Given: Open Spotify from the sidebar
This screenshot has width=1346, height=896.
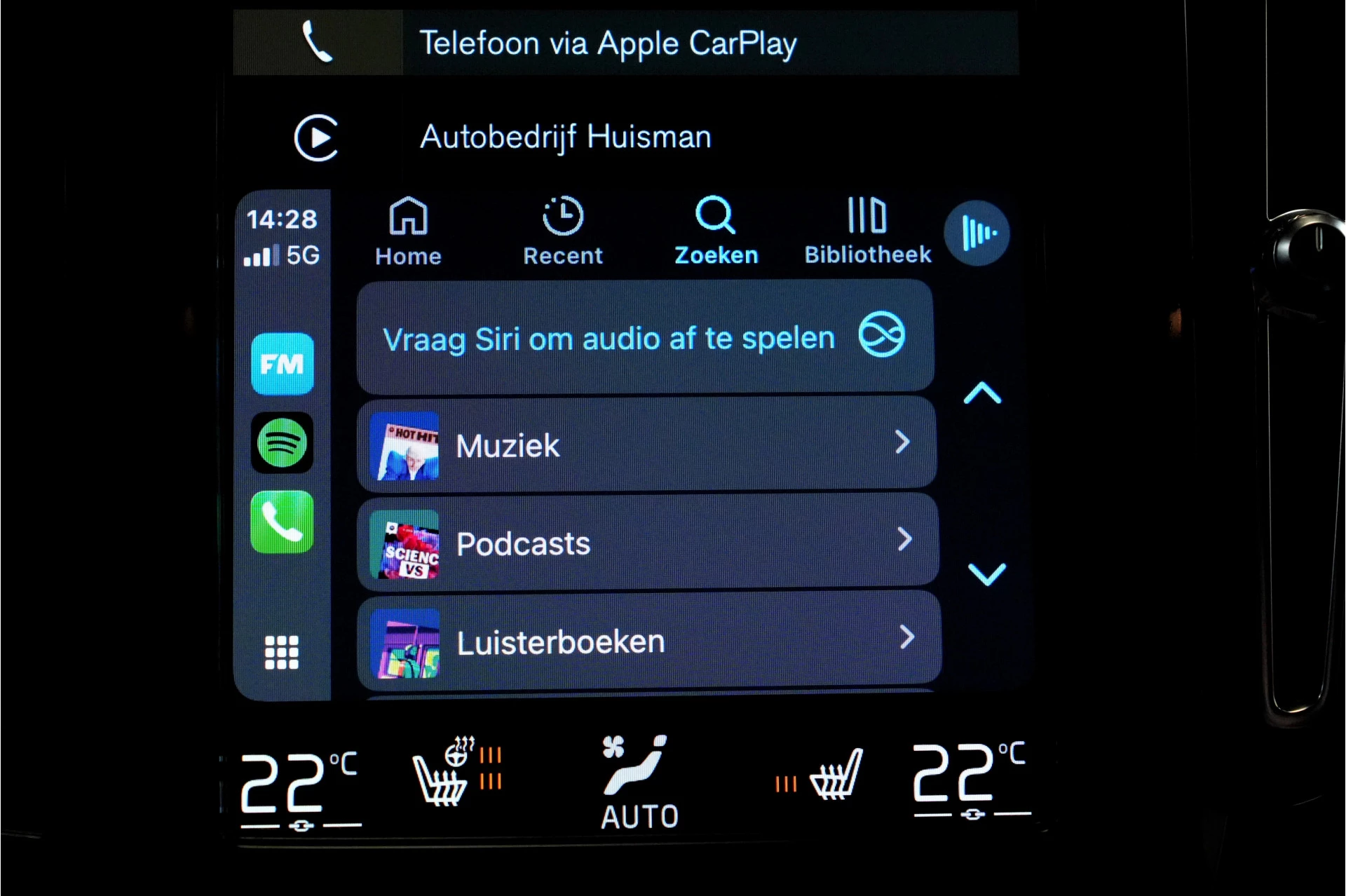Looking at the screenshot, I should click(282, 443).
